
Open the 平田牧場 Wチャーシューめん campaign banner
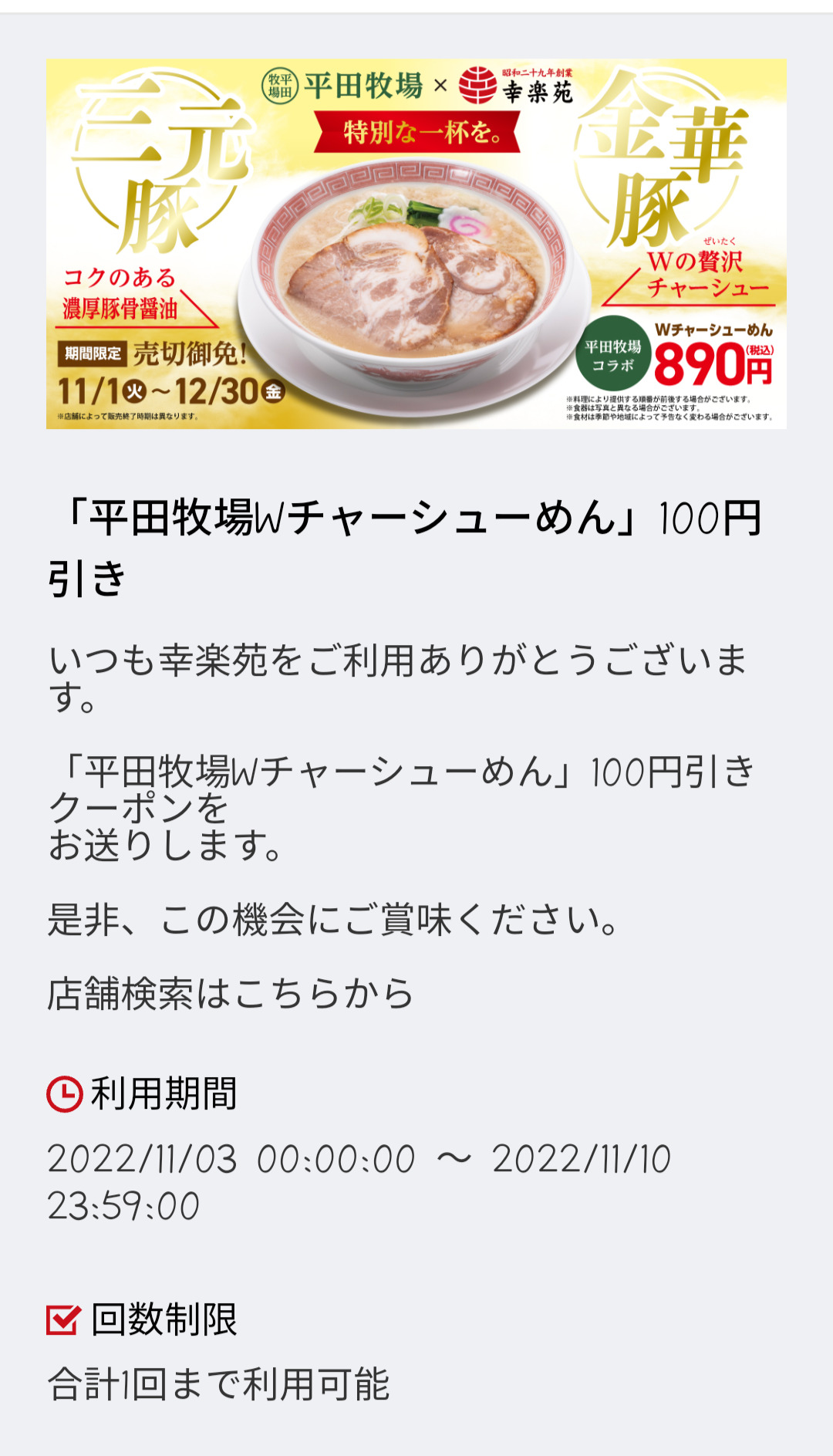click(x=416, y=244)
